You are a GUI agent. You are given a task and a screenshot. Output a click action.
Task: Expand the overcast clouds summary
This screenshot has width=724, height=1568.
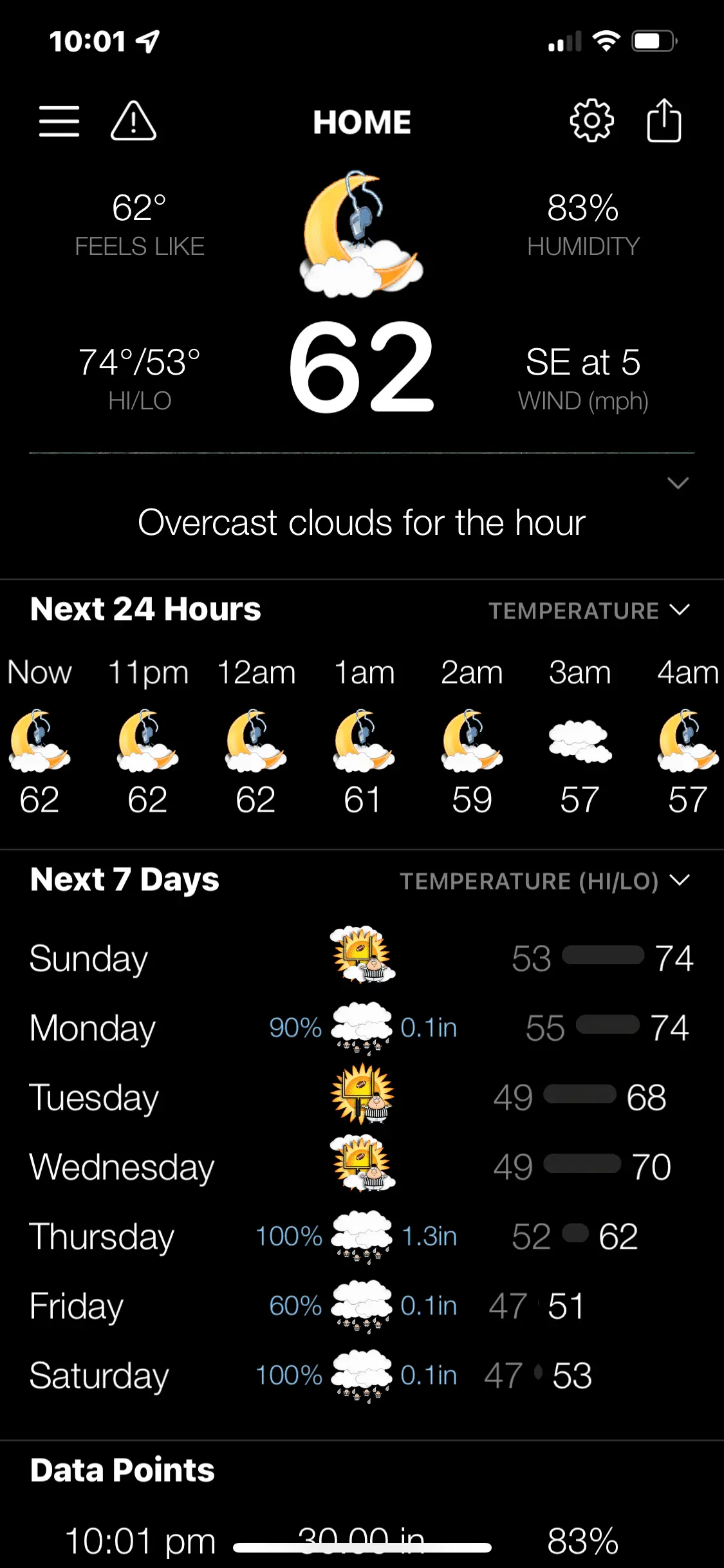pyautogui.click(x=678, y=483)
